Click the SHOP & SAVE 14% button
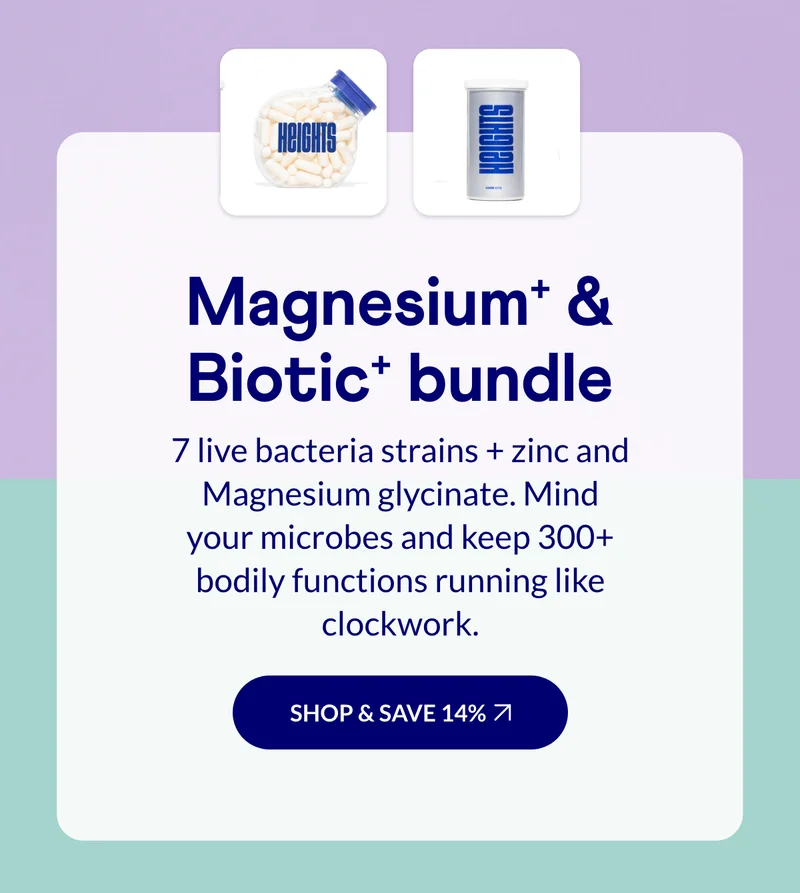 click(400, 713)
